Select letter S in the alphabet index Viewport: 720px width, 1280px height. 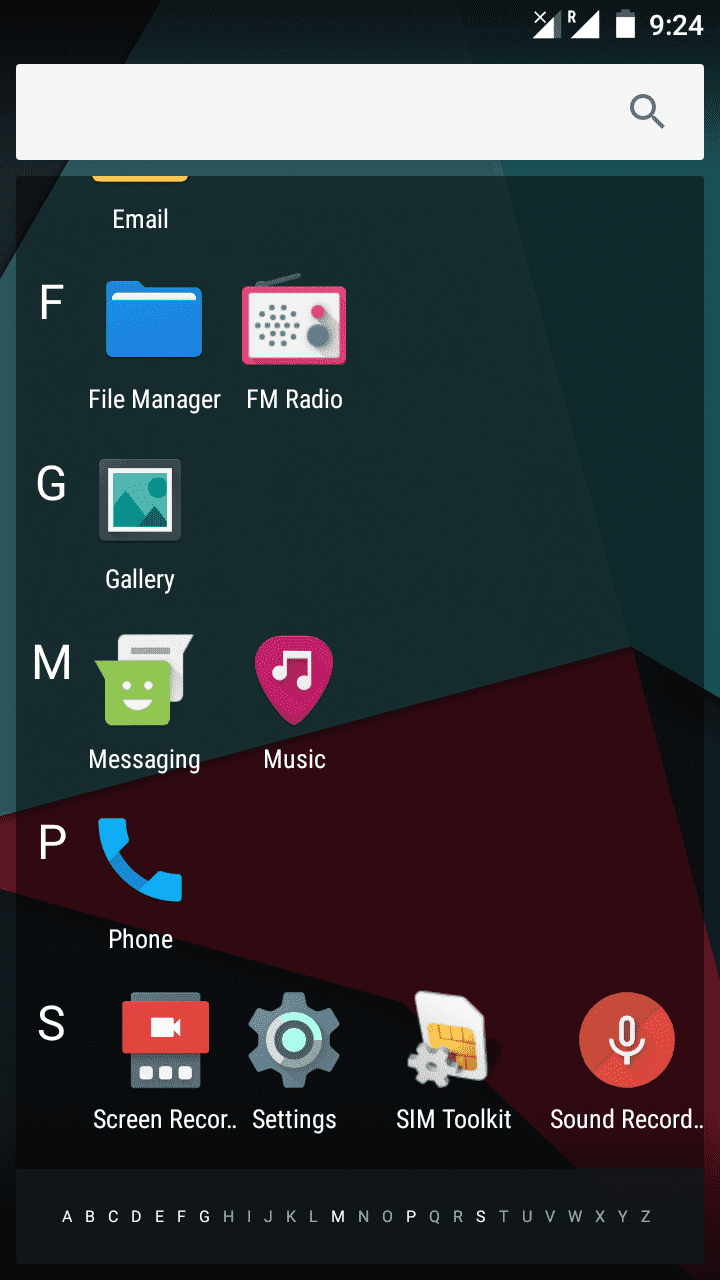tap(480, 1217)
